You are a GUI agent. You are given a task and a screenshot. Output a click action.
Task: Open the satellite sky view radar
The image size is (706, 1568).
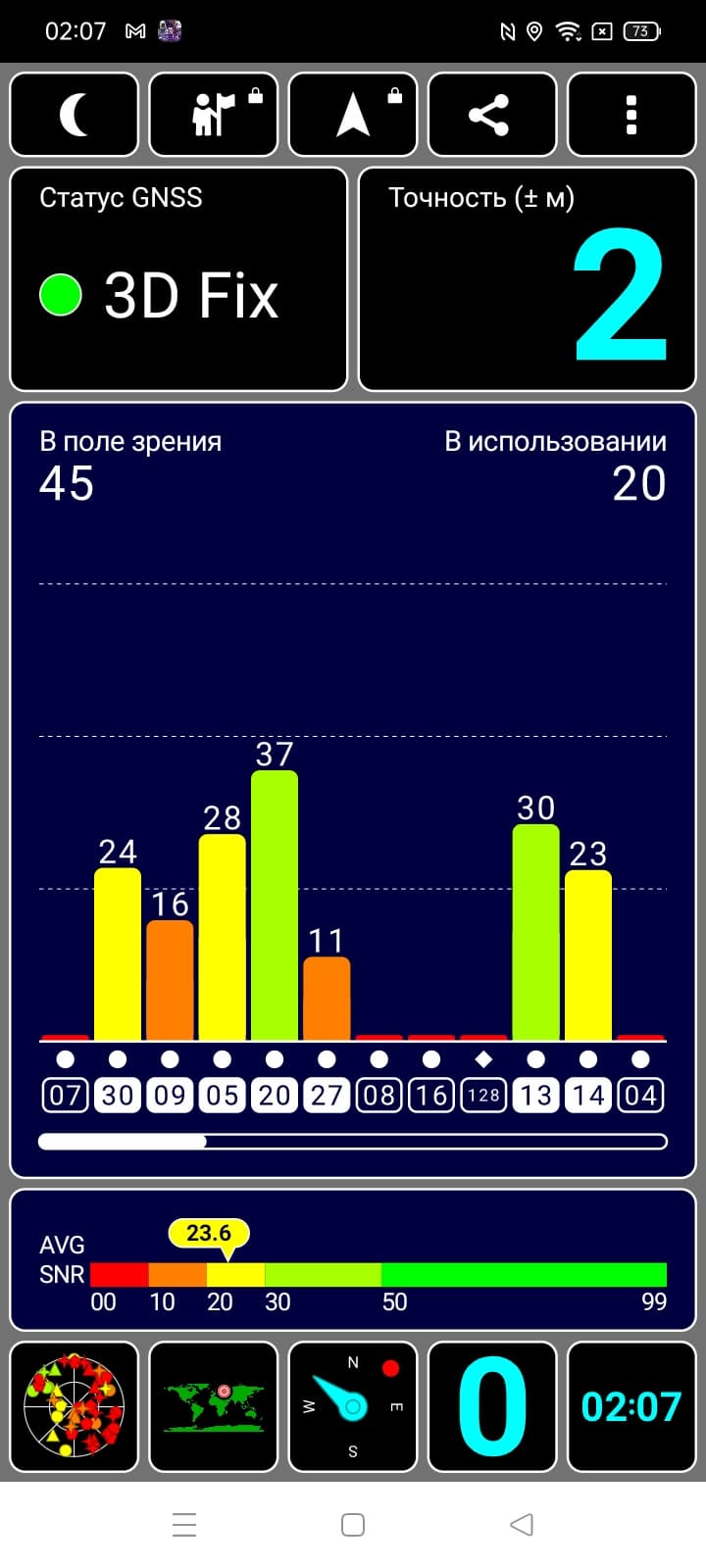(75, 1406)
